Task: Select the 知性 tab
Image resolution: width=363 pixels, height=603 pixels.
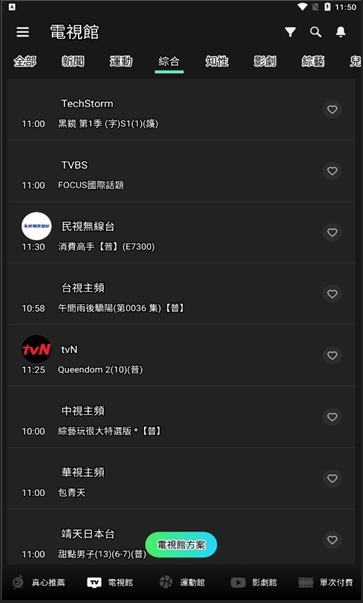Action: point(217,62)
